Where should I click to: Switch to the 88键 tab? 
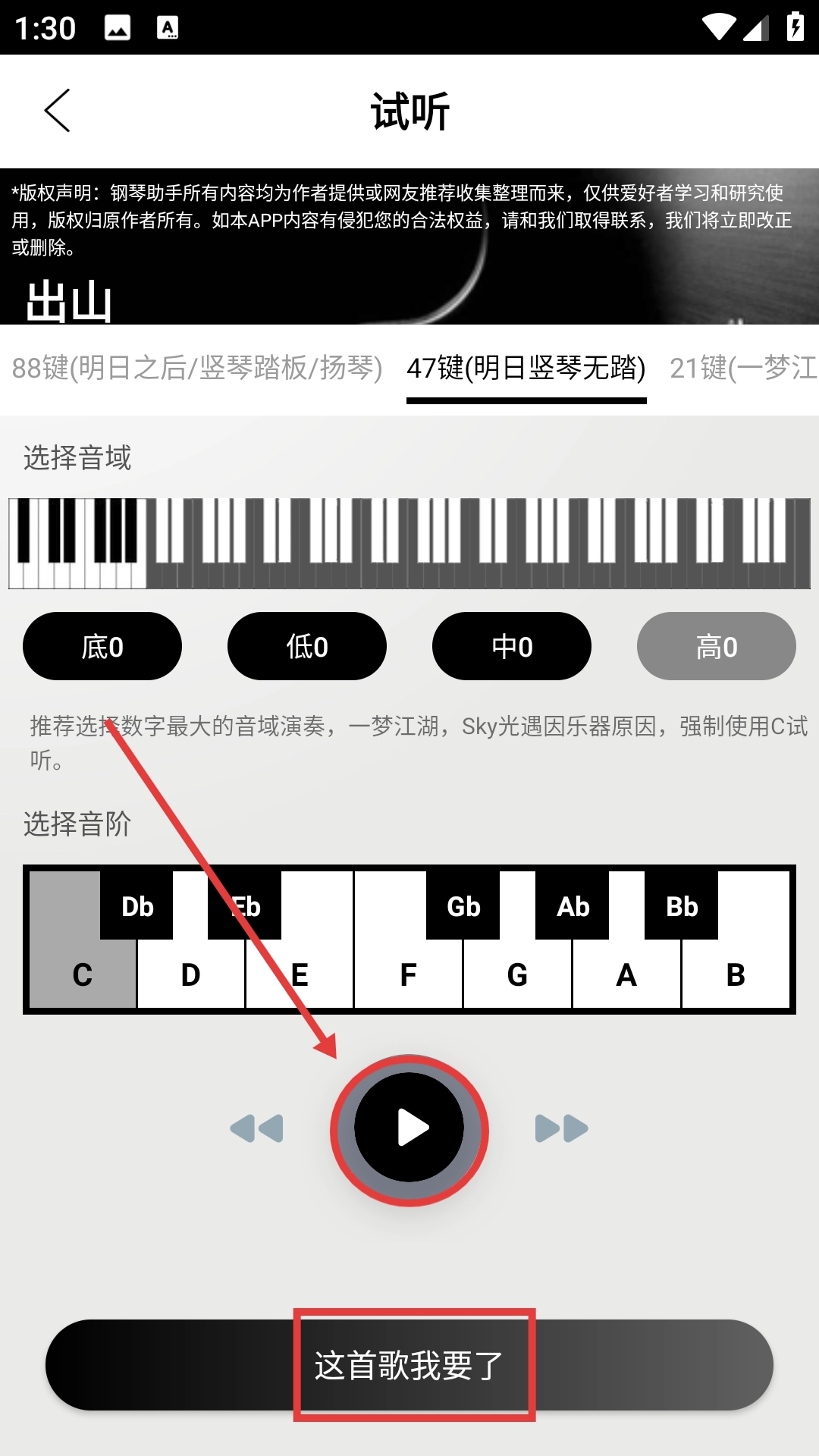(197, 369)
